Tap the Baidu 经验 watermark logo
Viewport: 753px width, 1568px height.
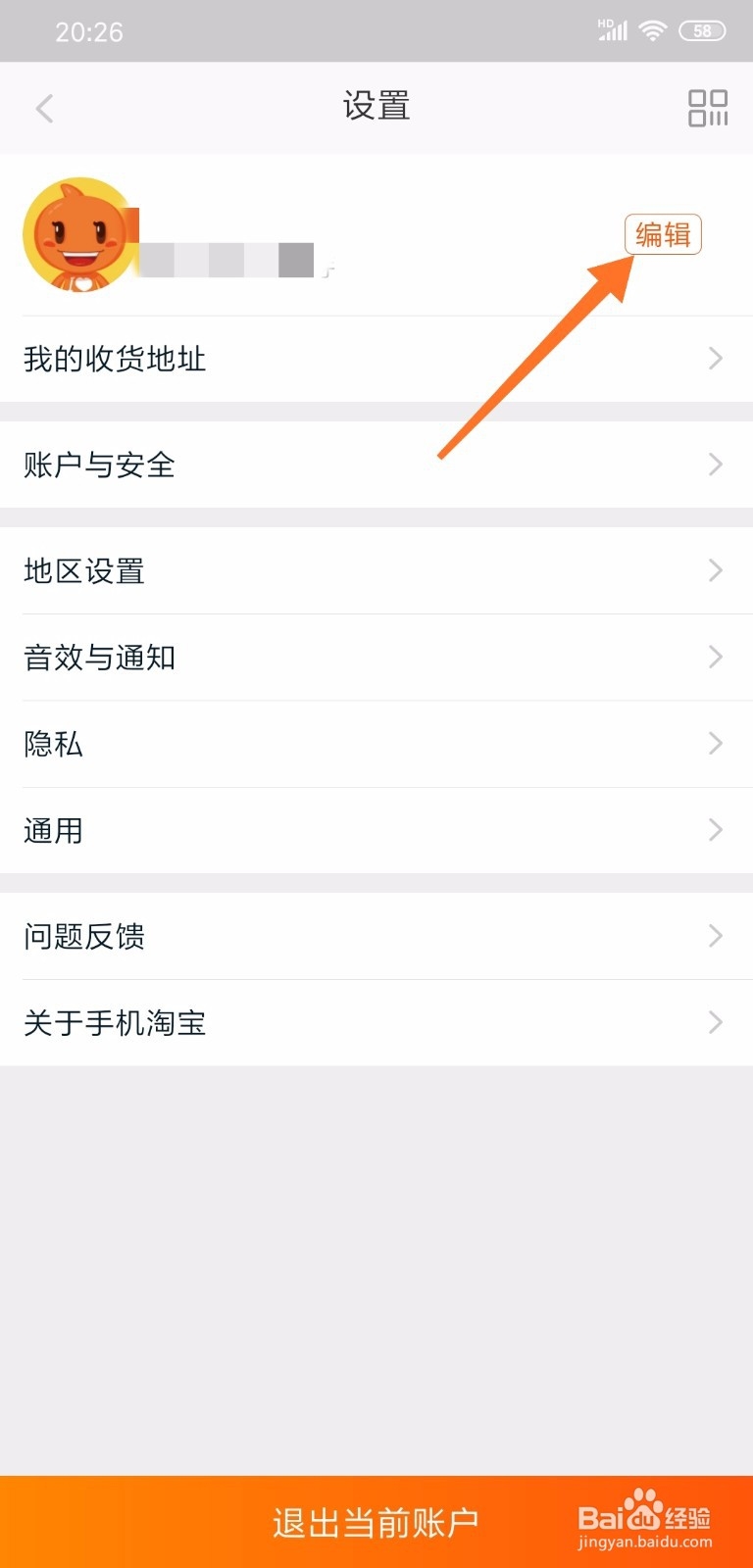coord(644,1514)
